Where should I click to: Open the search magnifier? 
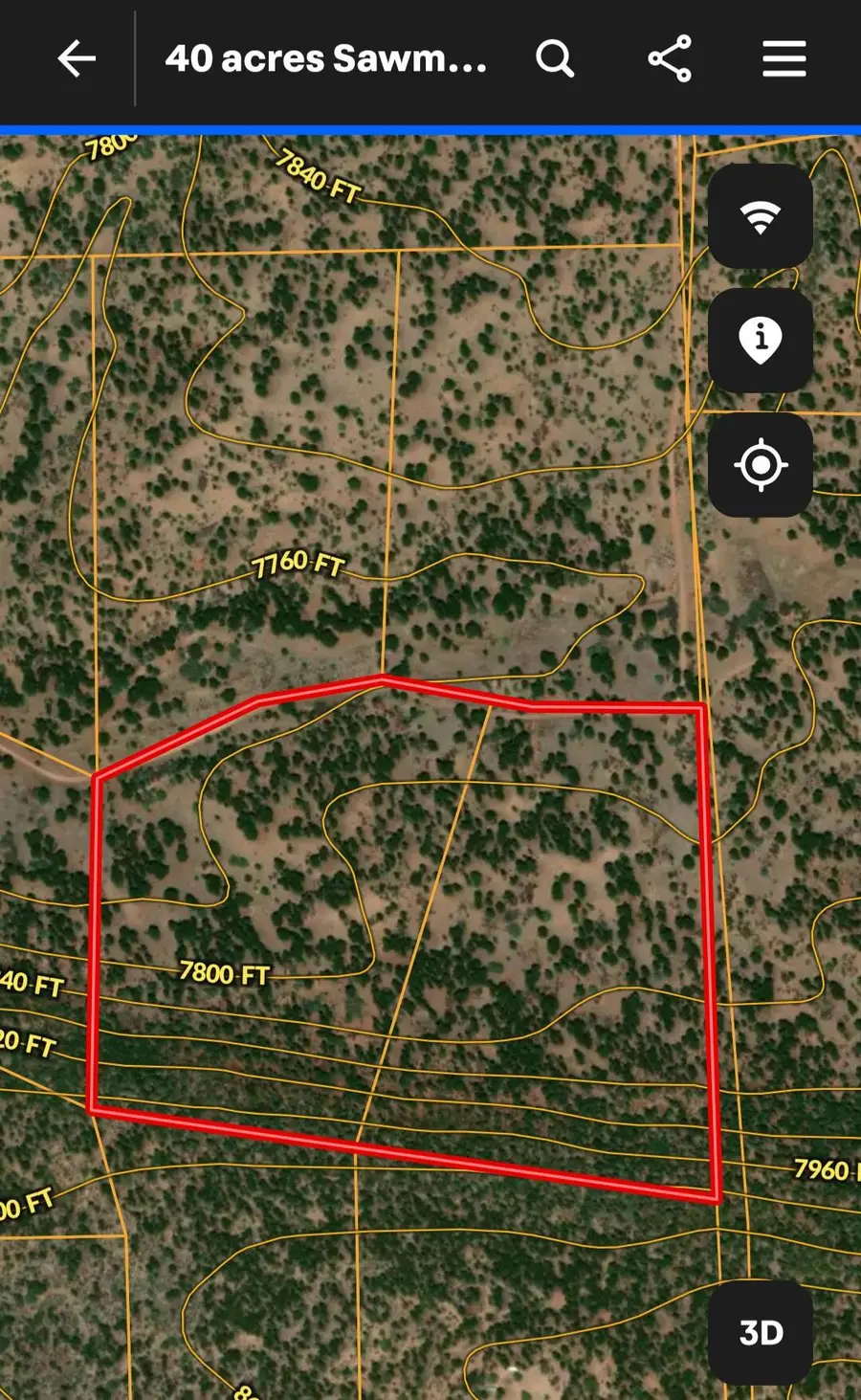(x=555, y=59)
